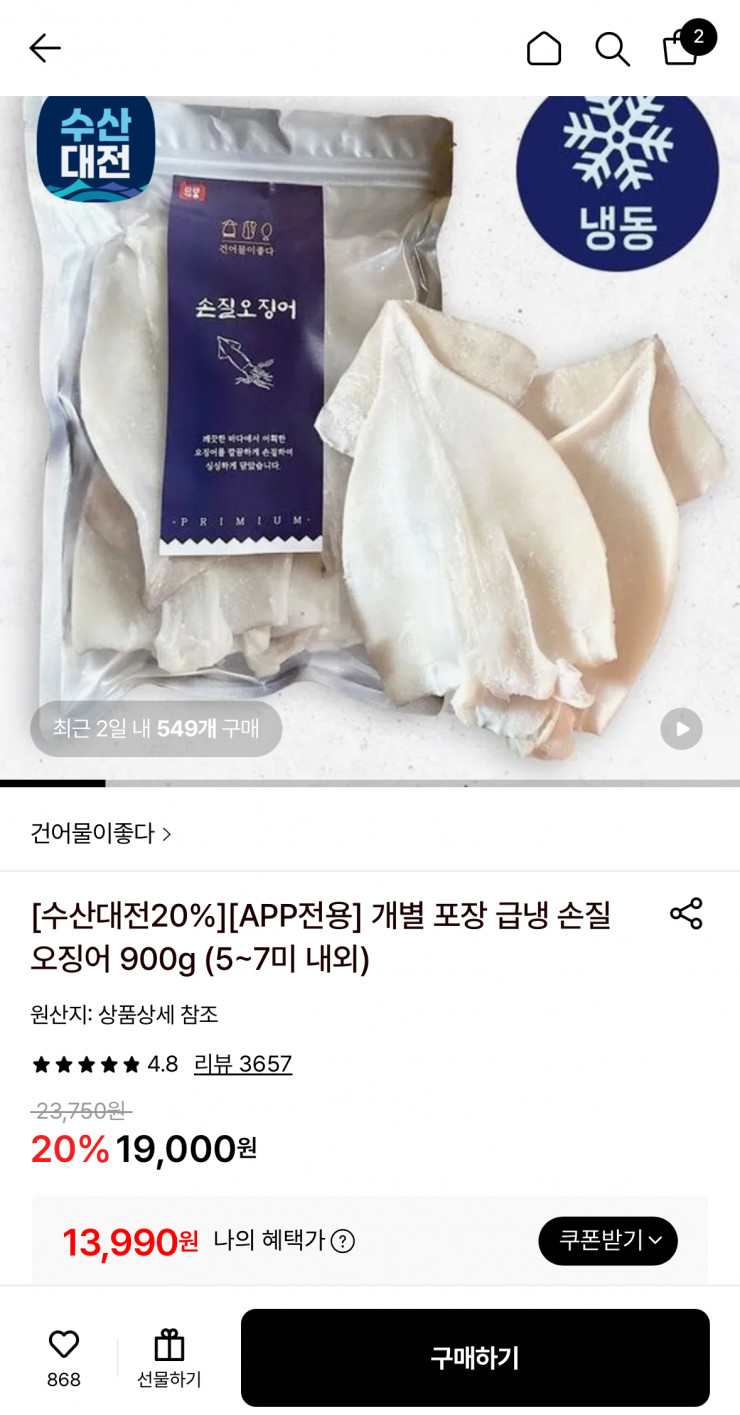The height and width of the screenshot is (1415, 740).
Task: Open 리뷰 3657 reviews link
Action: pyautogui.click(x=243, y=1064)
